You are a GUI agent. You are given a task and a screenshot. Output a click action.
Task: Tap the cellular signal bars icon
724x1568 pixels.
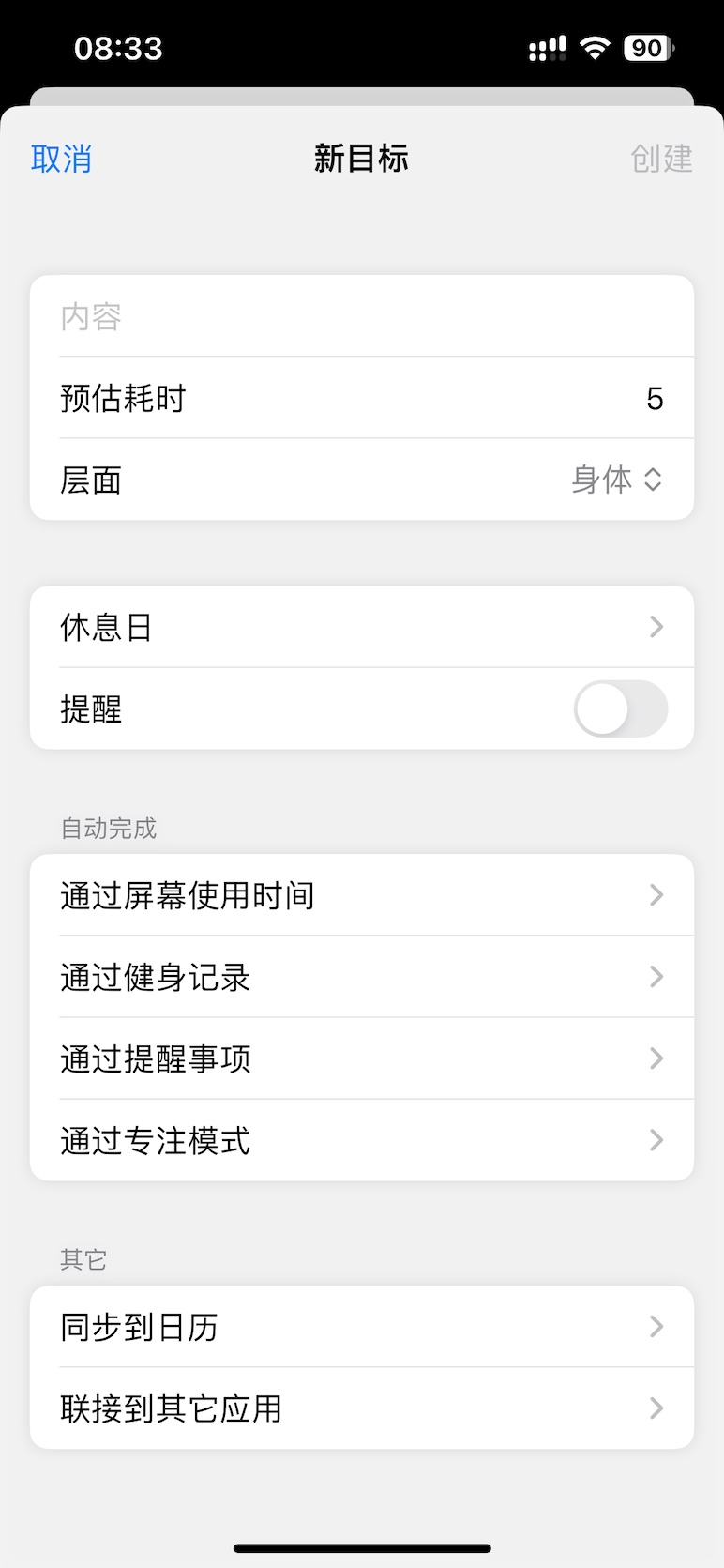click(548, 47)
